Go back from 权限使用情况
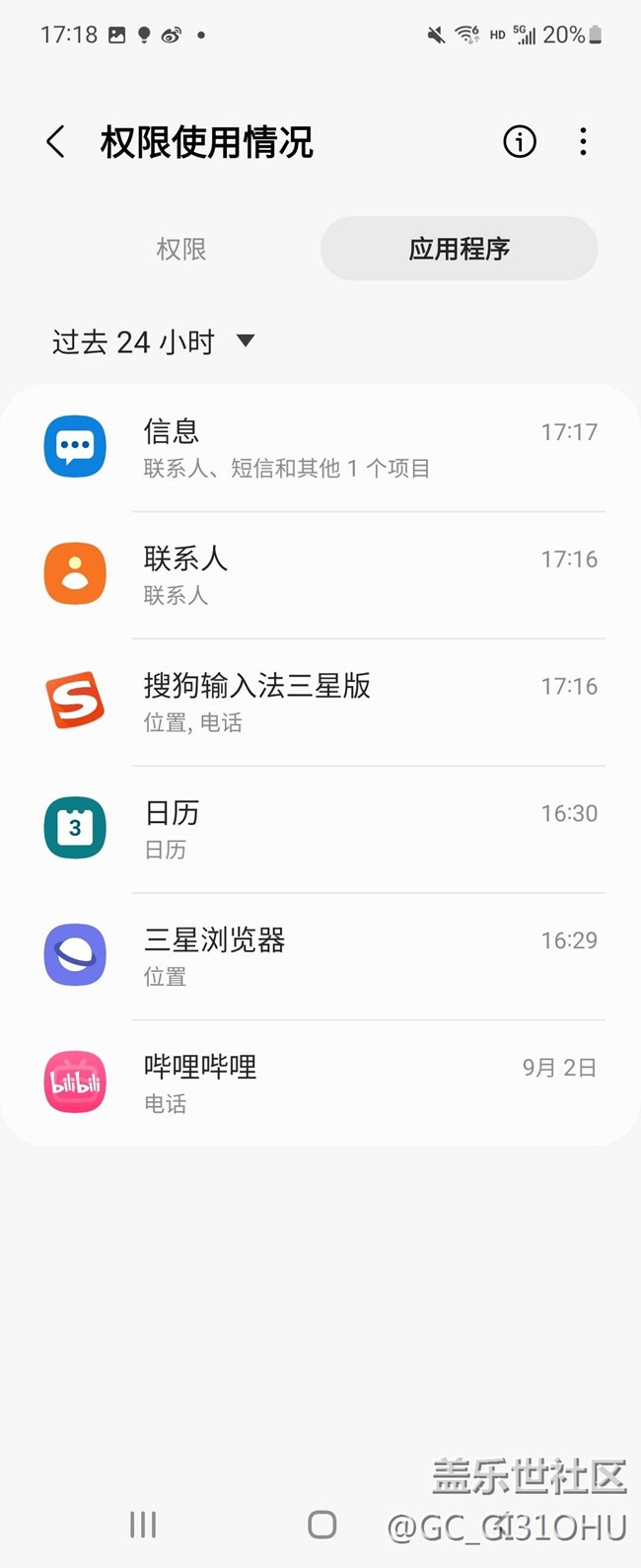Screen dimensions: 641x1568 coord(56,142)
